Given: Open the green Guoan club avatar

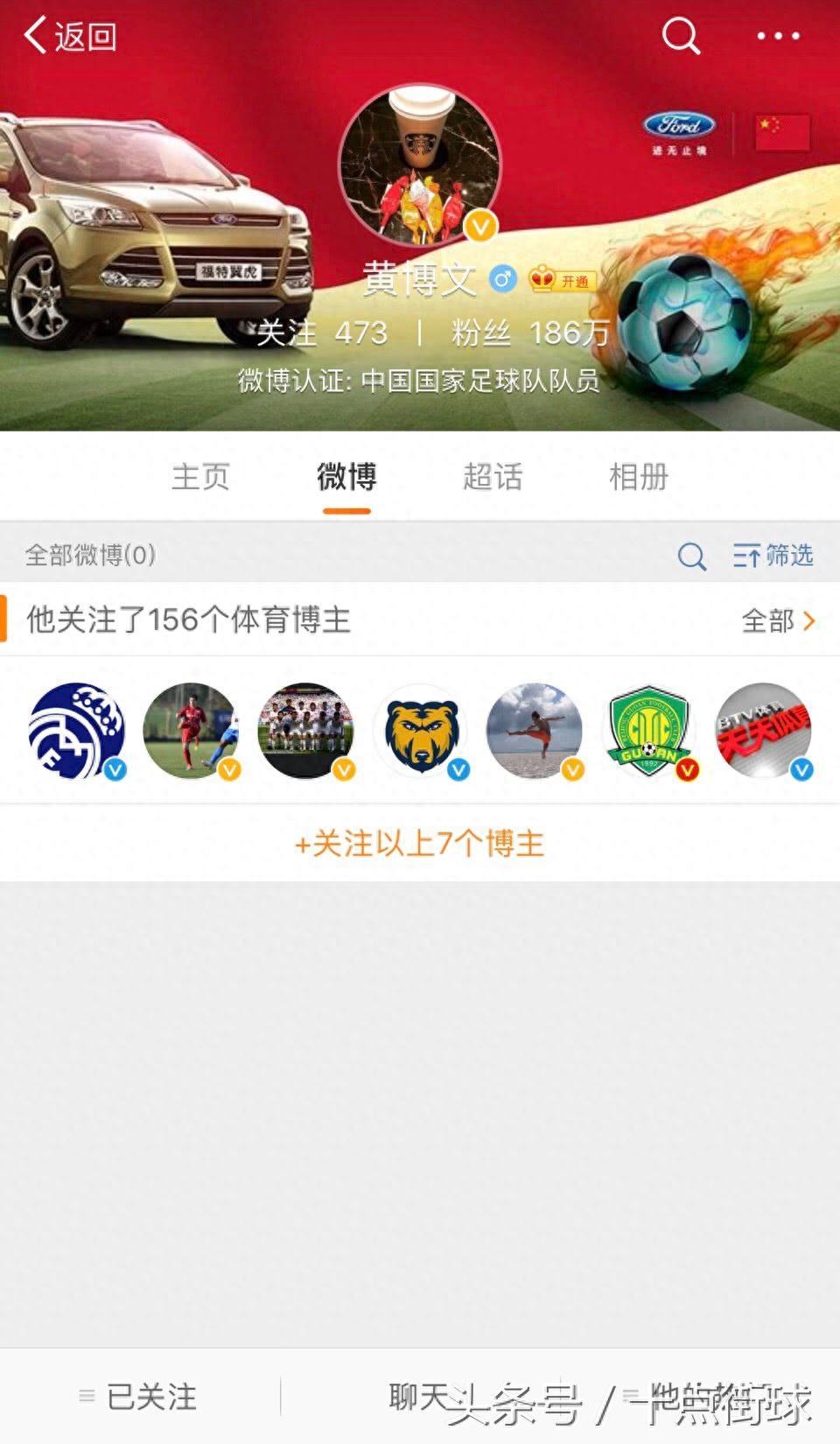Looking at the screenshot, I should click(x=648, y=731).
